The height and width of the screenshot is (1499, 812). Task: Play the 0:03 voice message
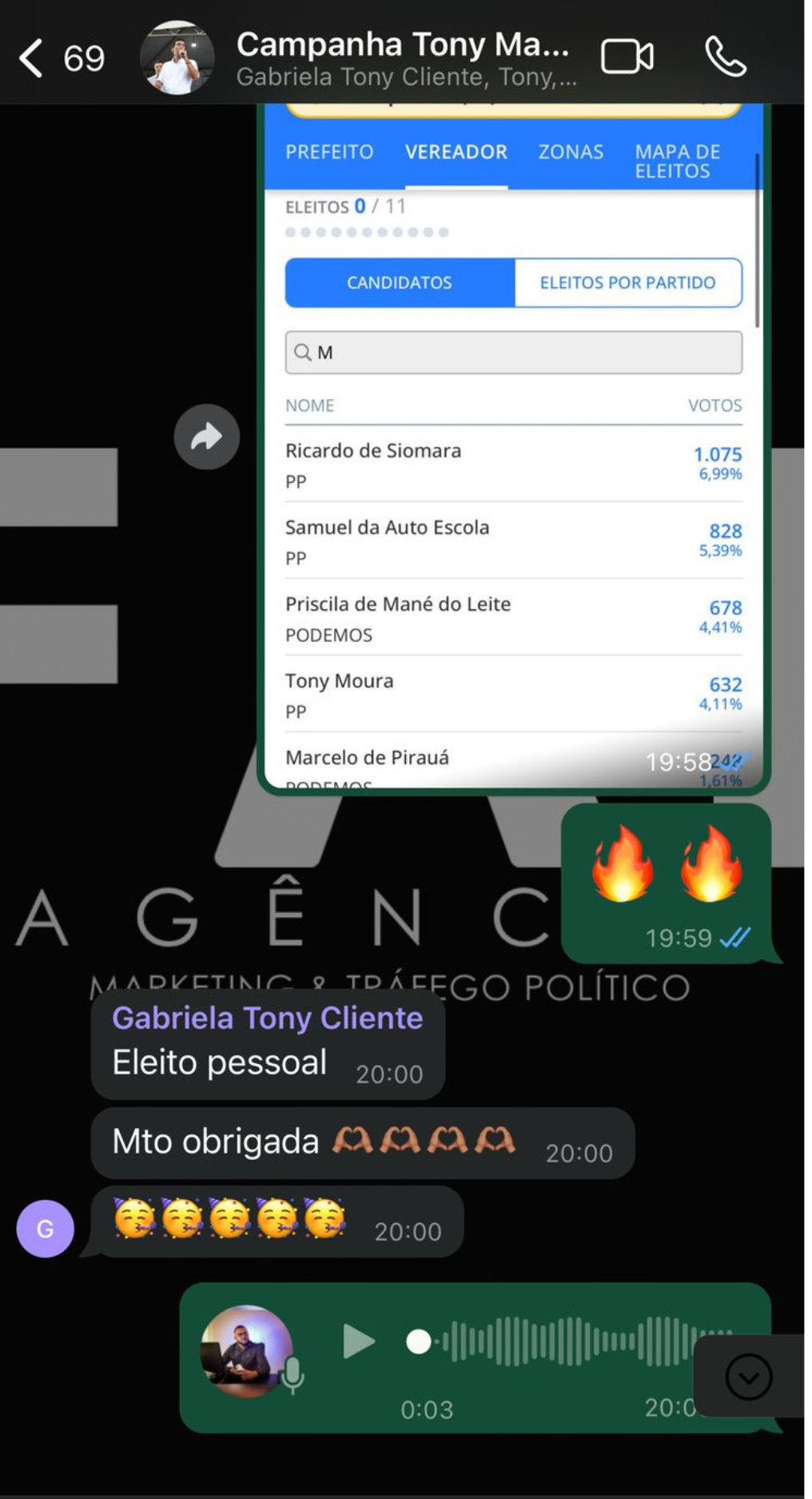point(358,1342)
